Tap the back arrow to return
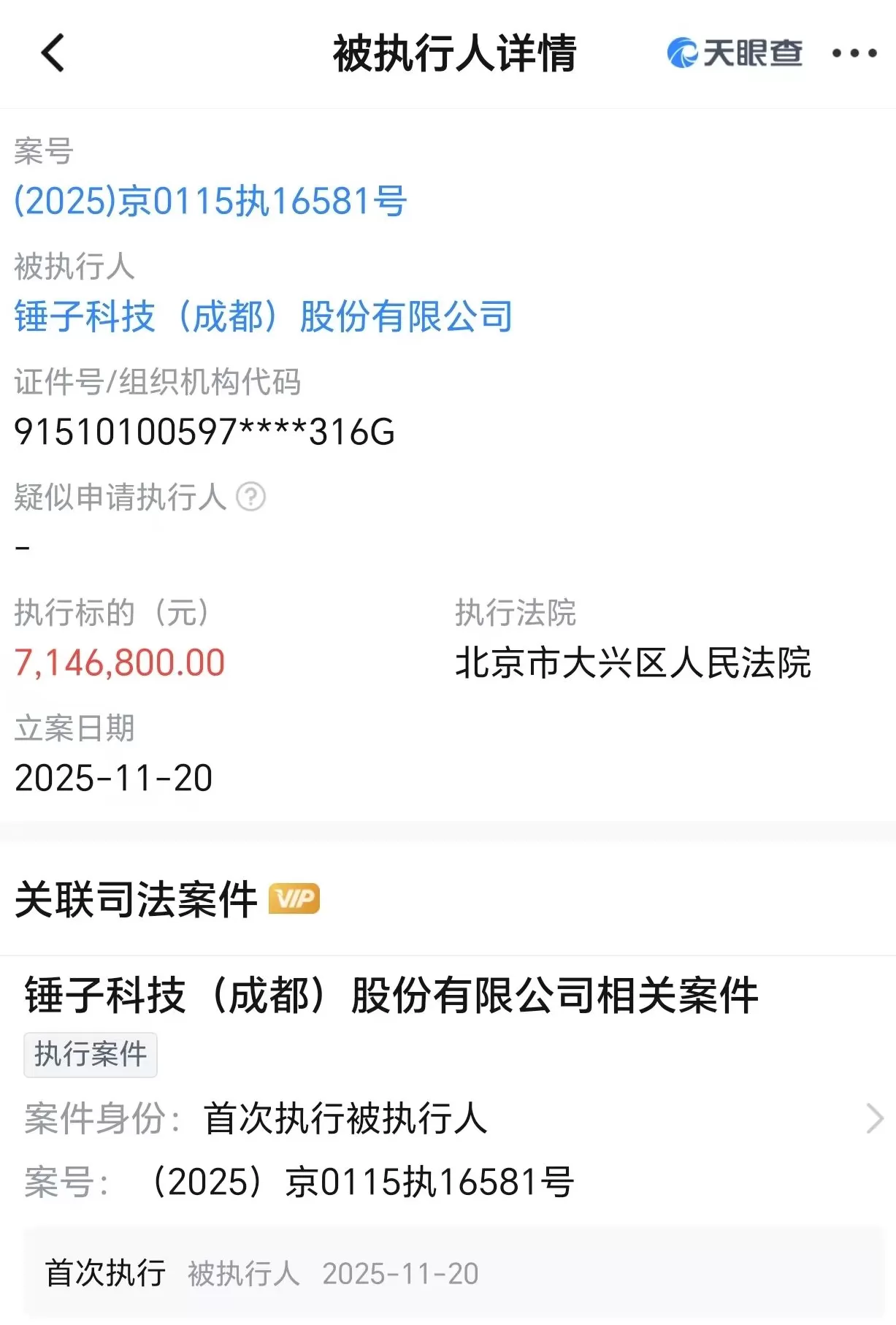The image size is (896, 1325). 51,53
